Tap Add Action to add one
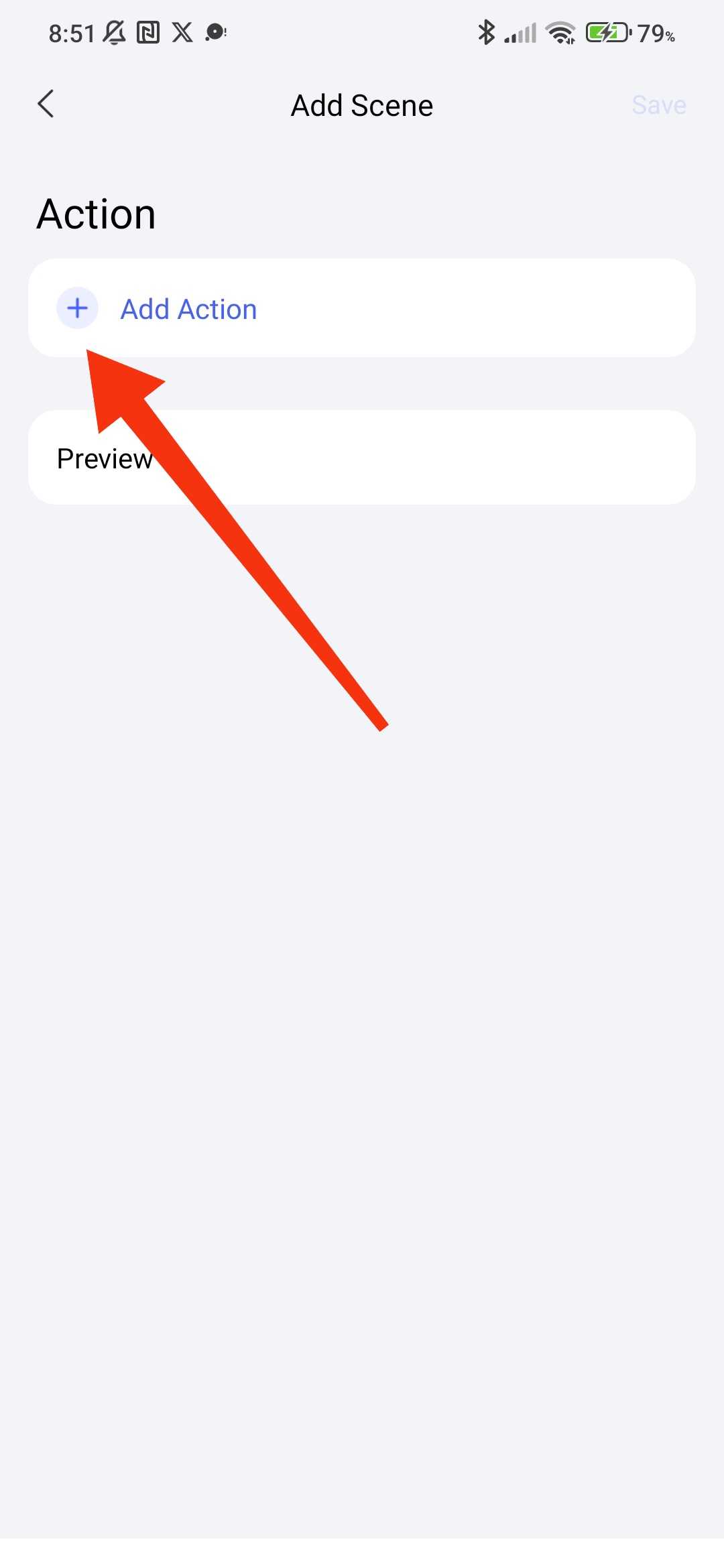This screenshot has height=1568, width=724. pos(188,309)
